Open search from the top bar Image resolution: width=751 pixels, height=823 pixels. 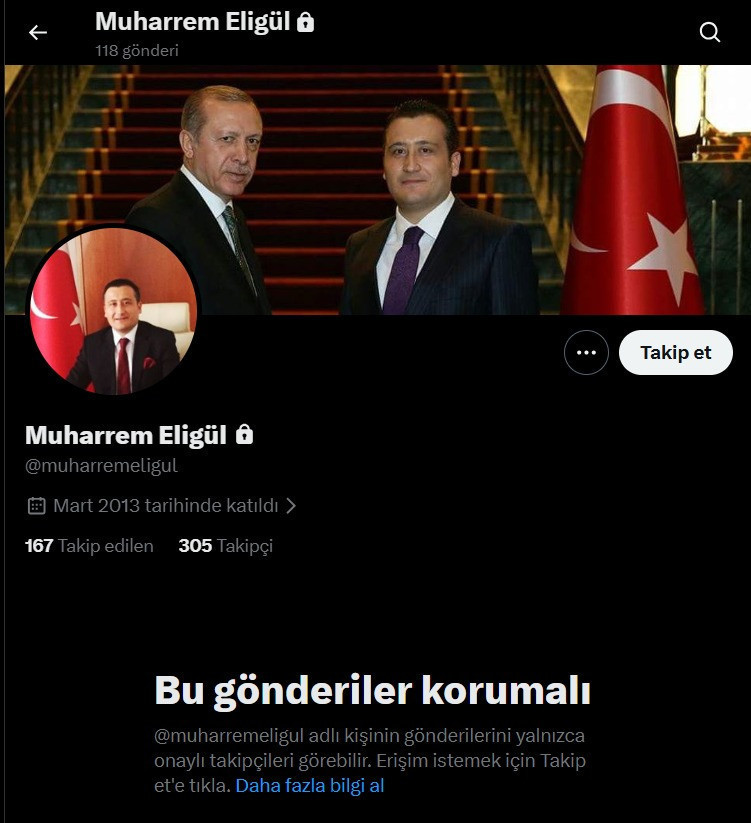click(x=709, y=32)
